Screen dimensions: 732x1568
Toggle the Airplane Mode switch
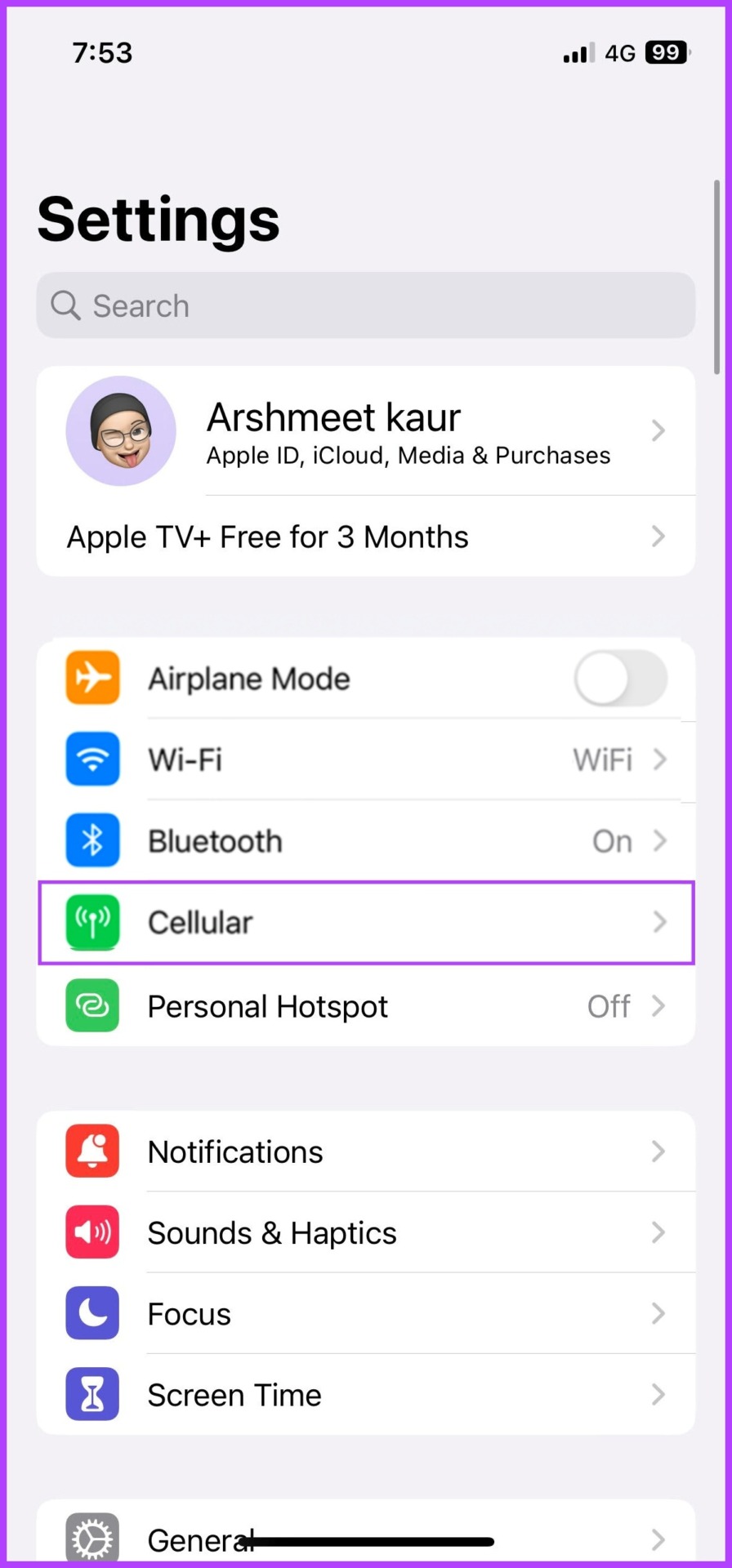click(620, 679)
